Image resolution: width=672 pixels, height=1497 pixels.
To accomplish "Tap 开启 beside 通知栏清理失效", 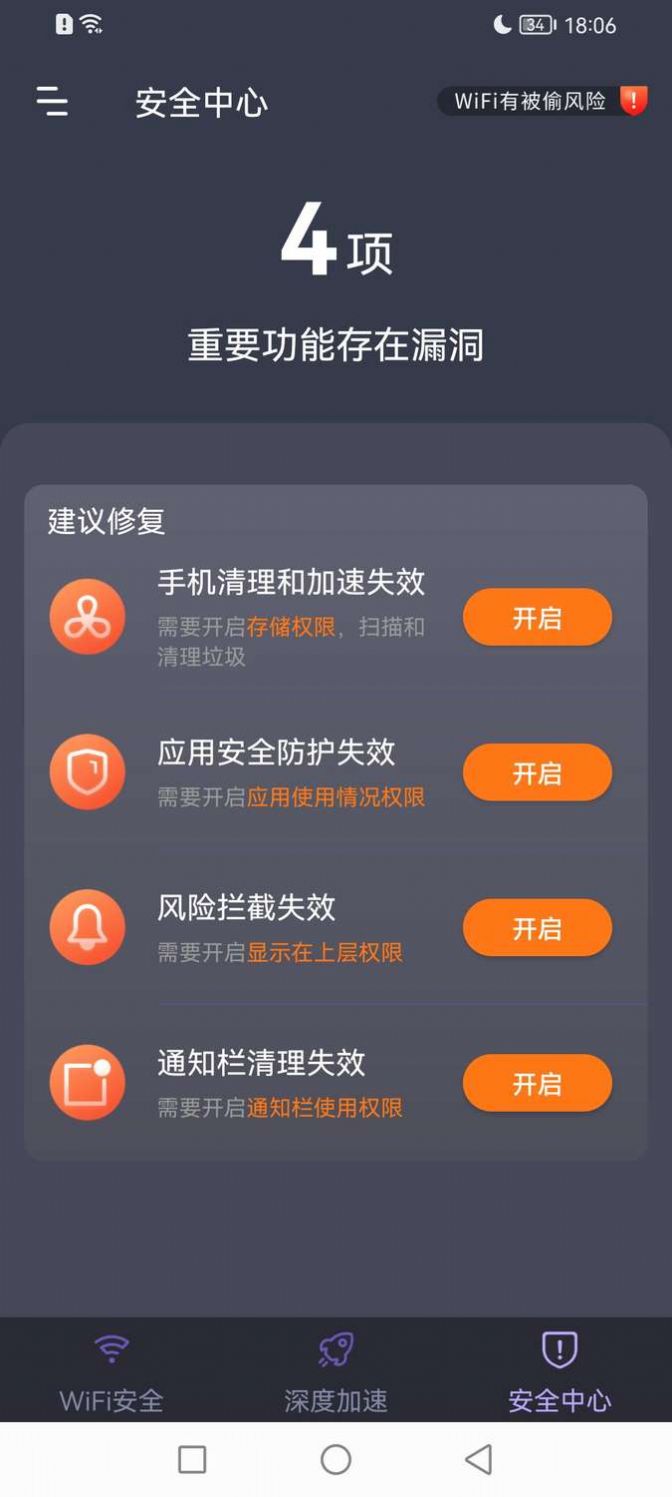I will 537,1083.
